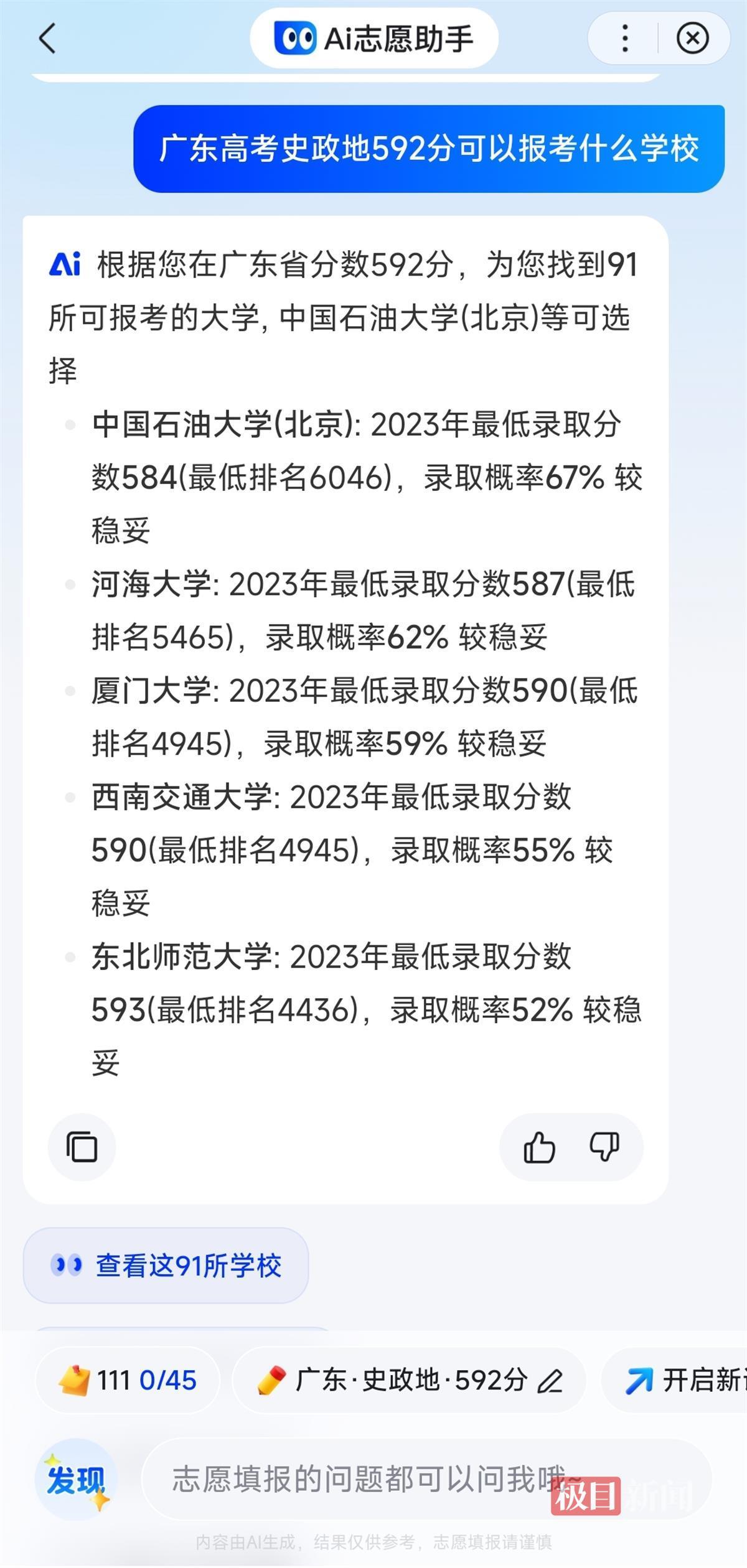The width and height of the screenshot is (747, 1568).
Task: Copy the AI's answer text
Action: click(x=82, y=1147)
